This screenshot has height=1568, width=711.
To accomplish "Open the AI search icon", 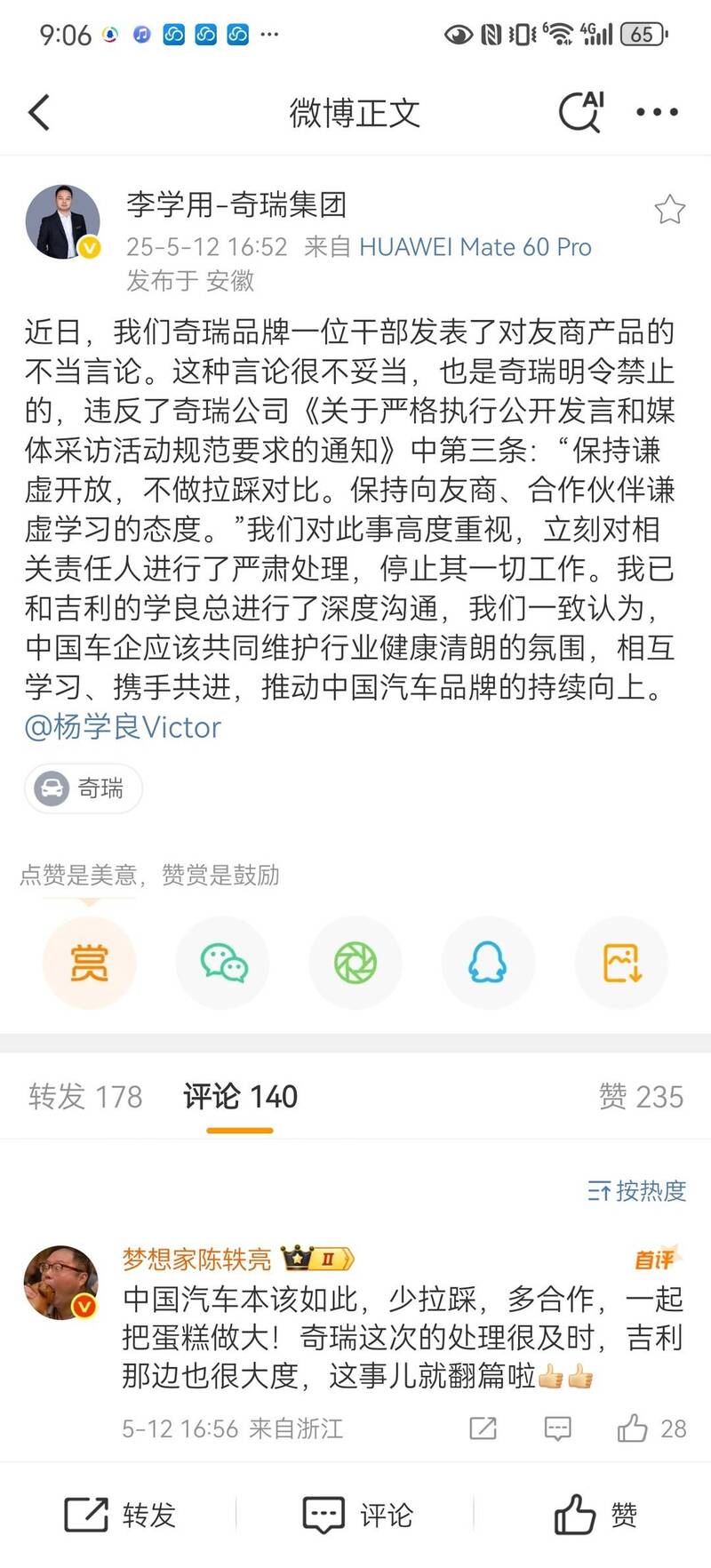I will (x=581, y=112).
